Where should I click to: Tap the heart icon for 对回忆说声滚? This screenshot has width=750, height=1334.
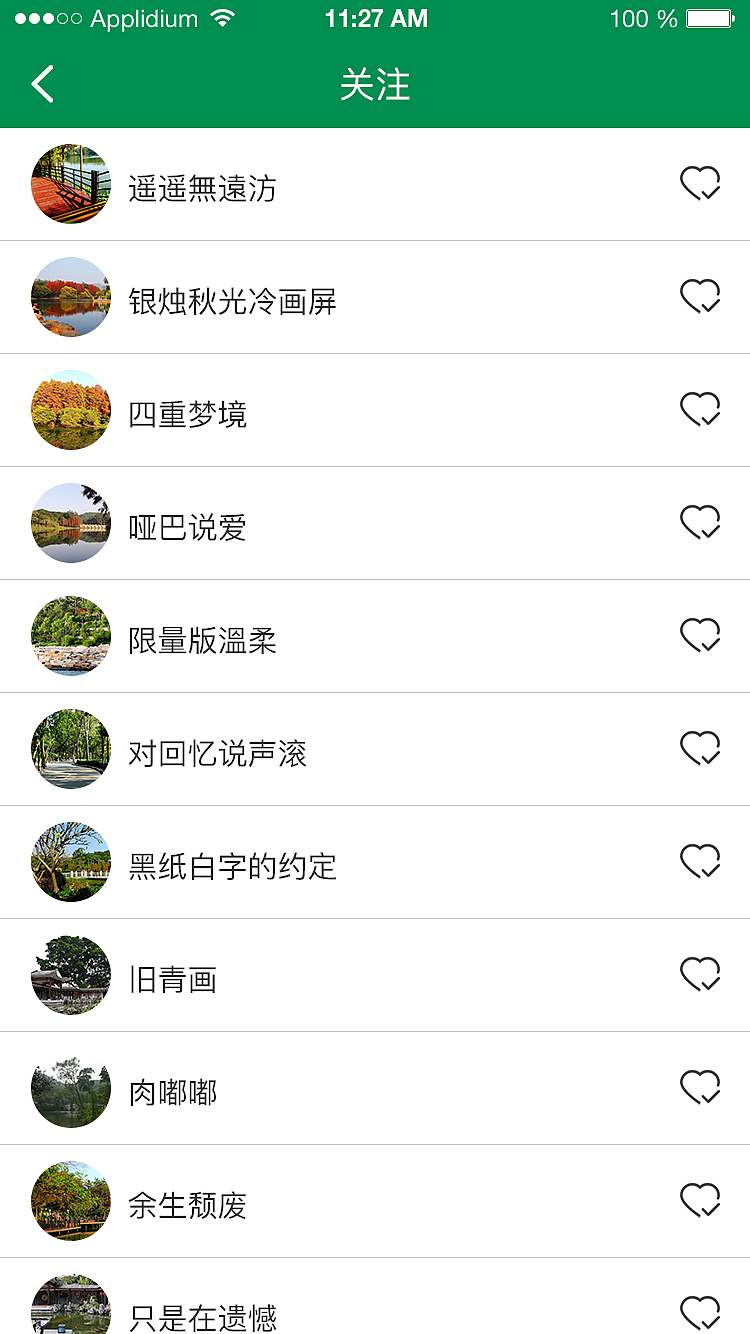click(701, 749)
